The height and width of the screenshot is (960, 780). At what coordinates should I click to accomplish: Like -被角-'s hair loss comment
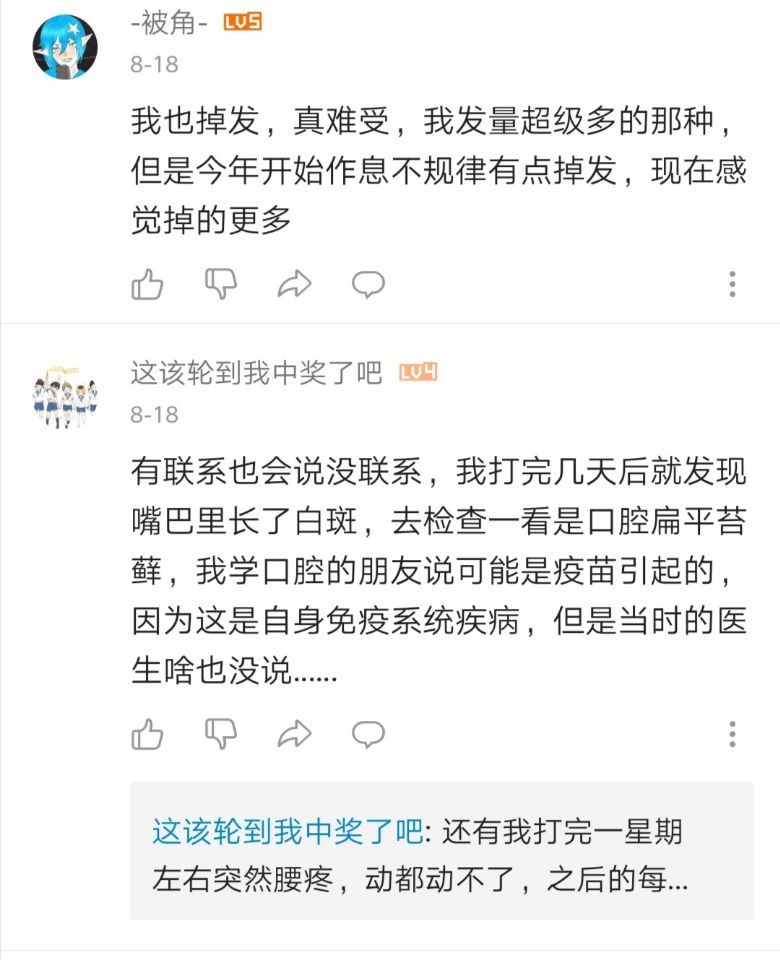[147, 285]
